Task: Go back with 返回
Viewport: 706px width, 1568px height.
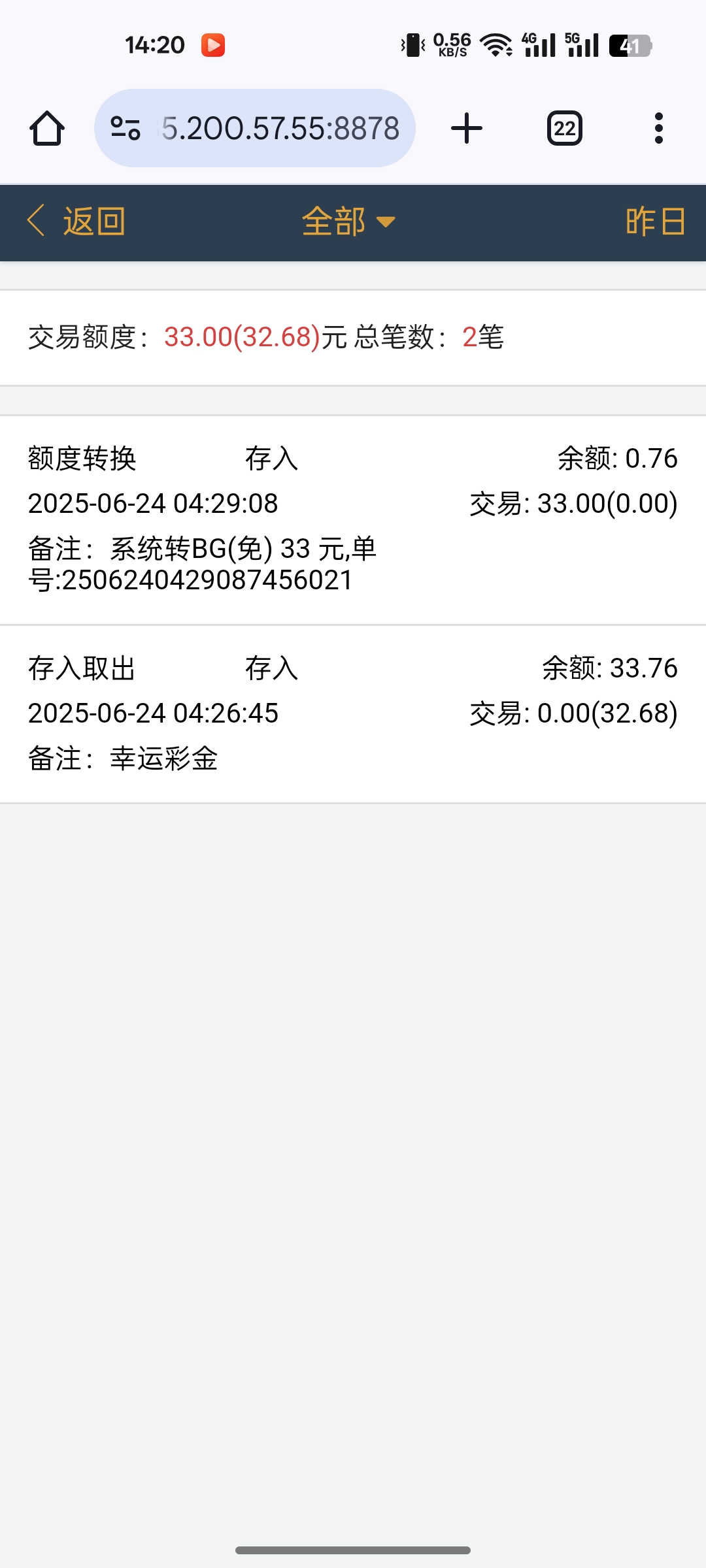Action: [76, 221]
